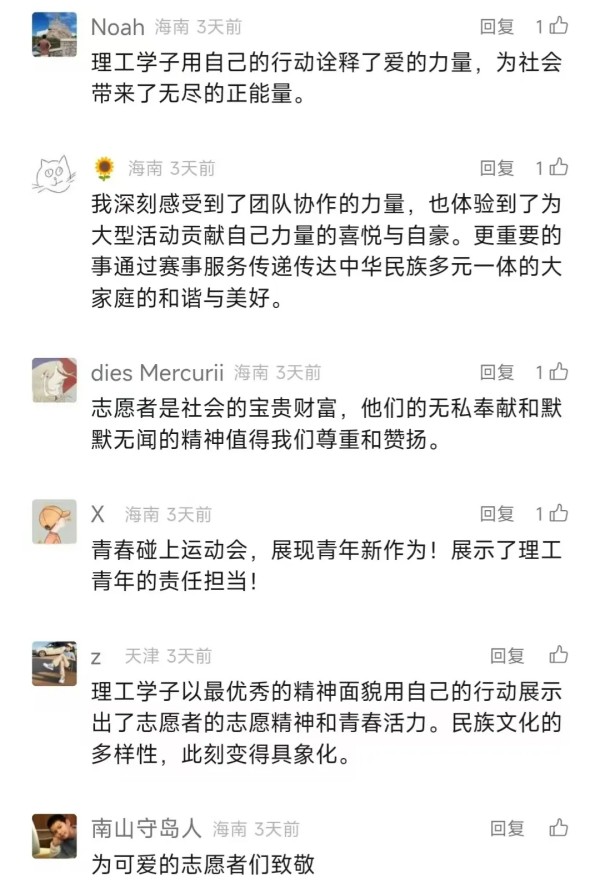Reply to the sunflower user's comment

click(x=497, y=168)
